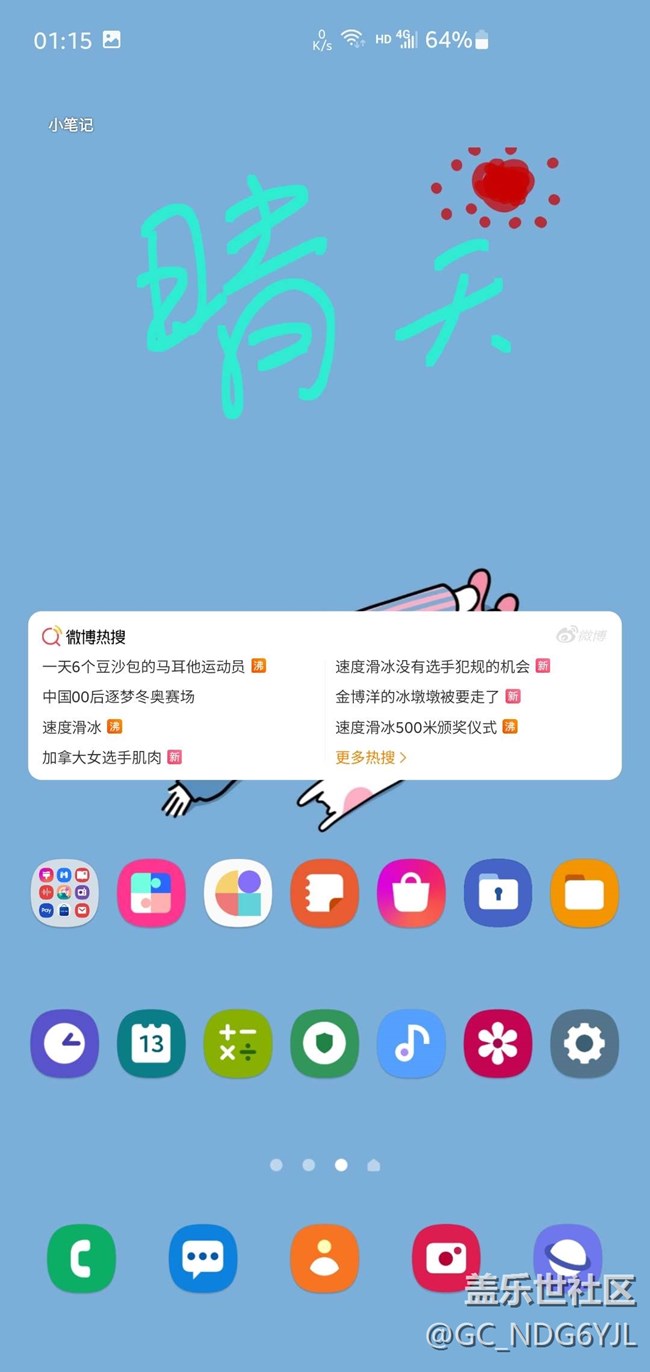
Task: Launch the Camera app in the dock
Action: click(x=446, y=1258)
